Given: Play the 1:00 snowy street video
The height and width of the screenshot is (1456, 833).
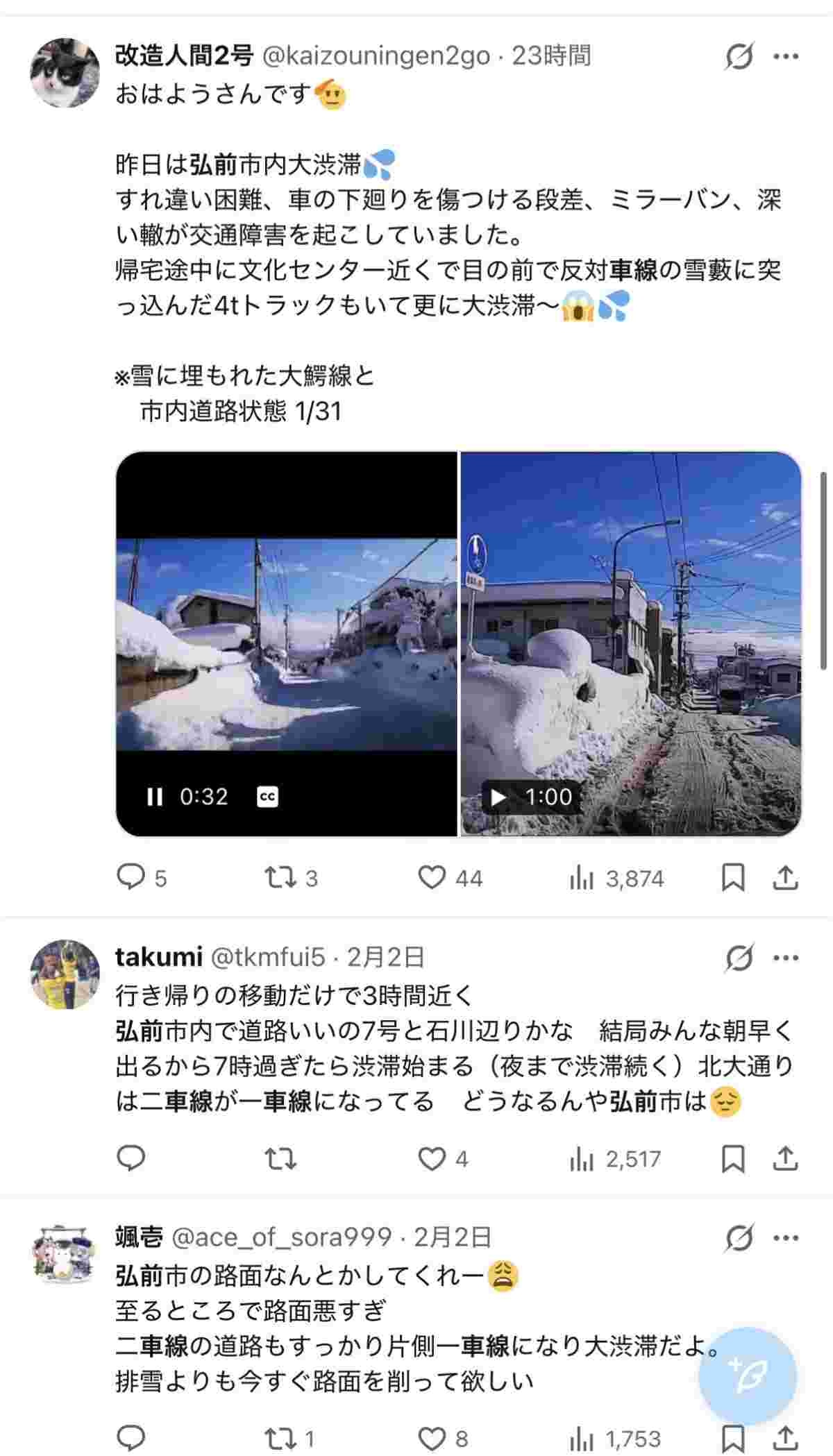Looking at the screenshot, I should (498, 797).
